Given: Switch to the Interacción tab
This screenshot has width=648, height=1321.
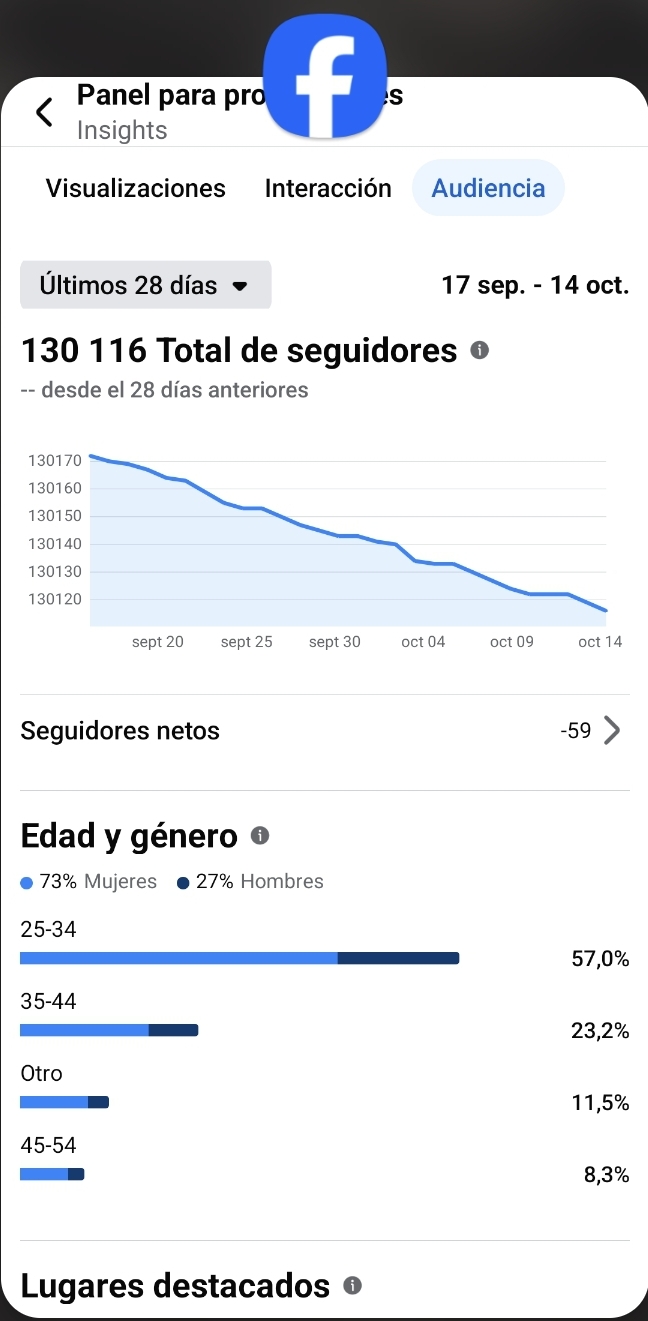Looking at the screenshot, I should 328,188.
